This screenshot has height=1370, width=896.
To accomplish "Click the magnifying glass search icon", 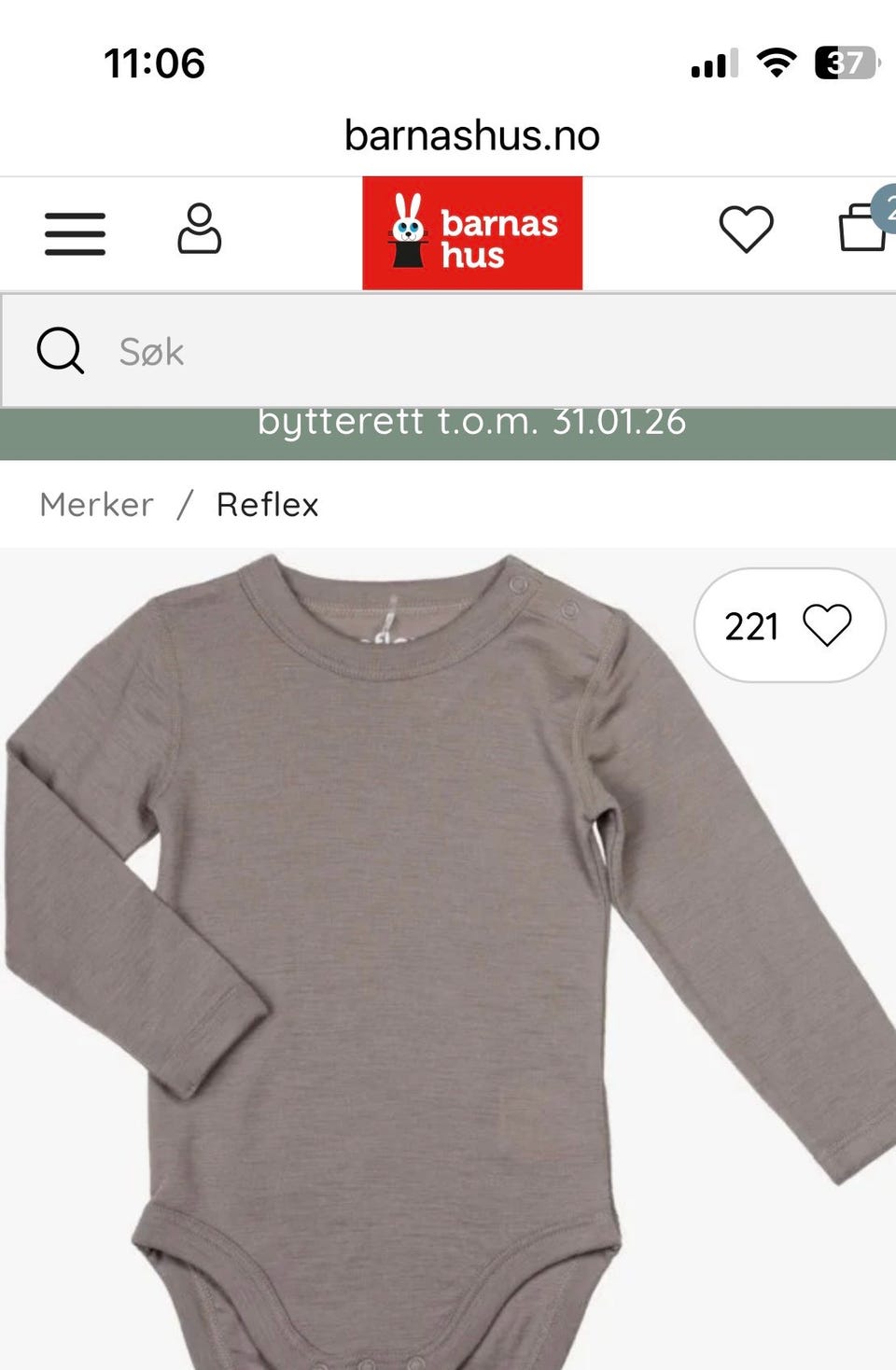I will tap(60, 352).
